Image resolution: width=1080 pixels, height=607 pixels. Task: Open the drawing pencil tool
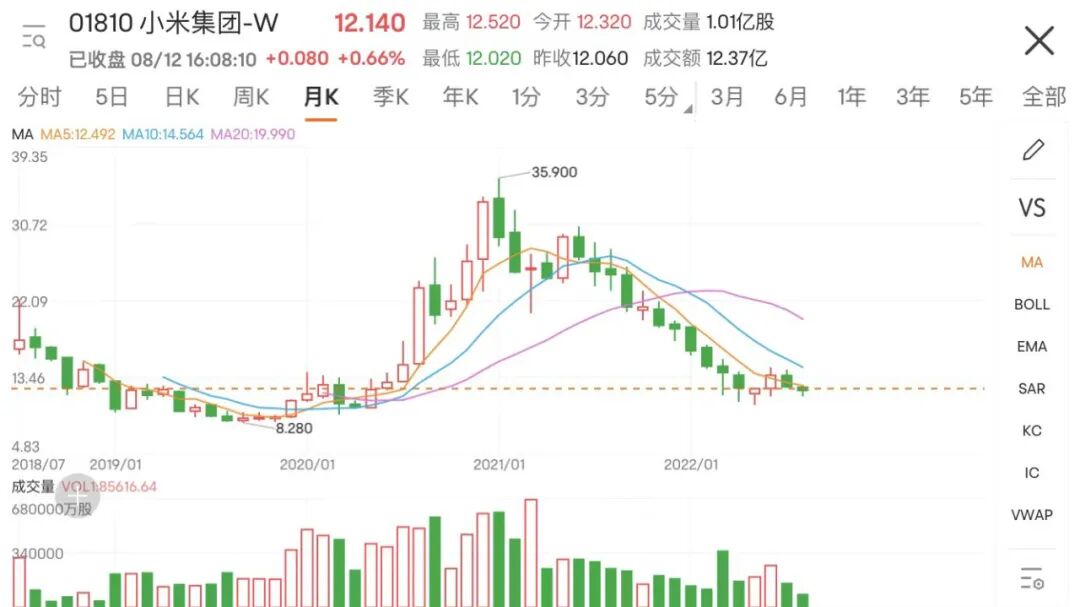coord(1032,150)
